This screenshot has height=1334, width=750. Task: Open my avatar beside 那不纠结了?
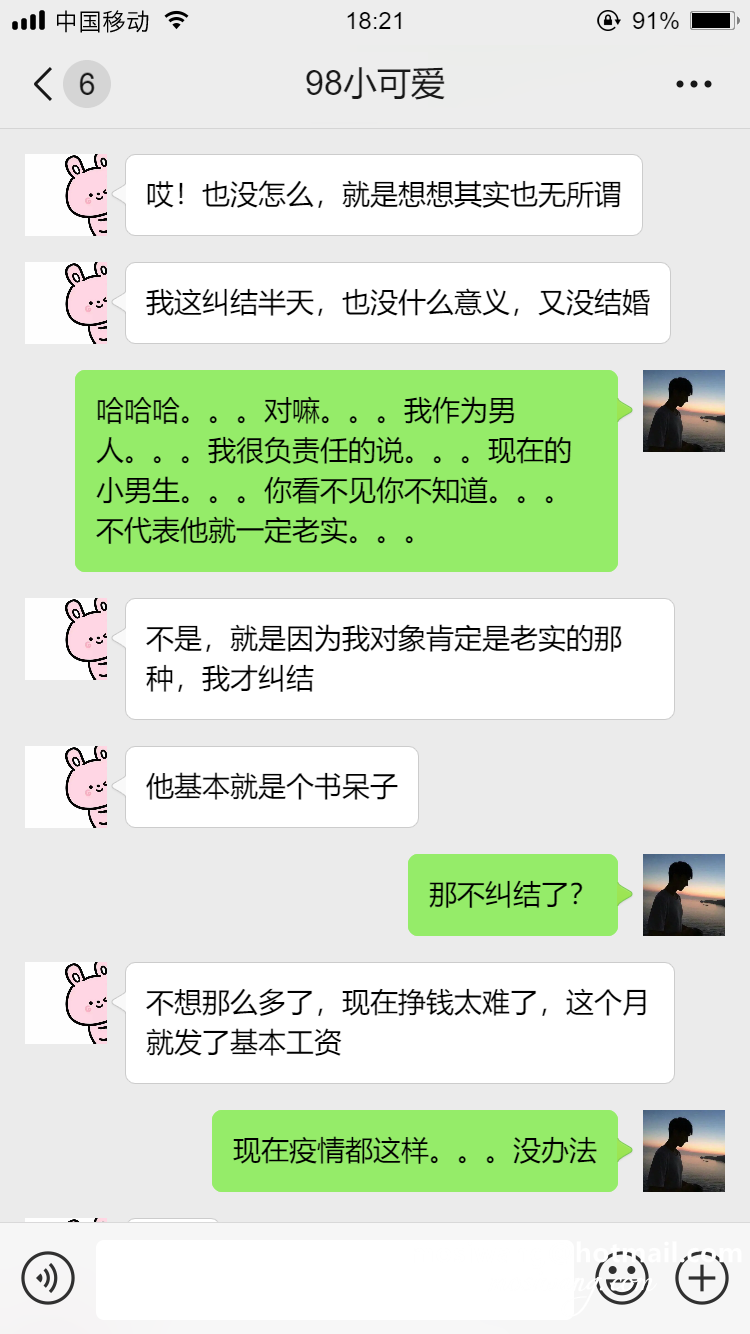(683, 895)
